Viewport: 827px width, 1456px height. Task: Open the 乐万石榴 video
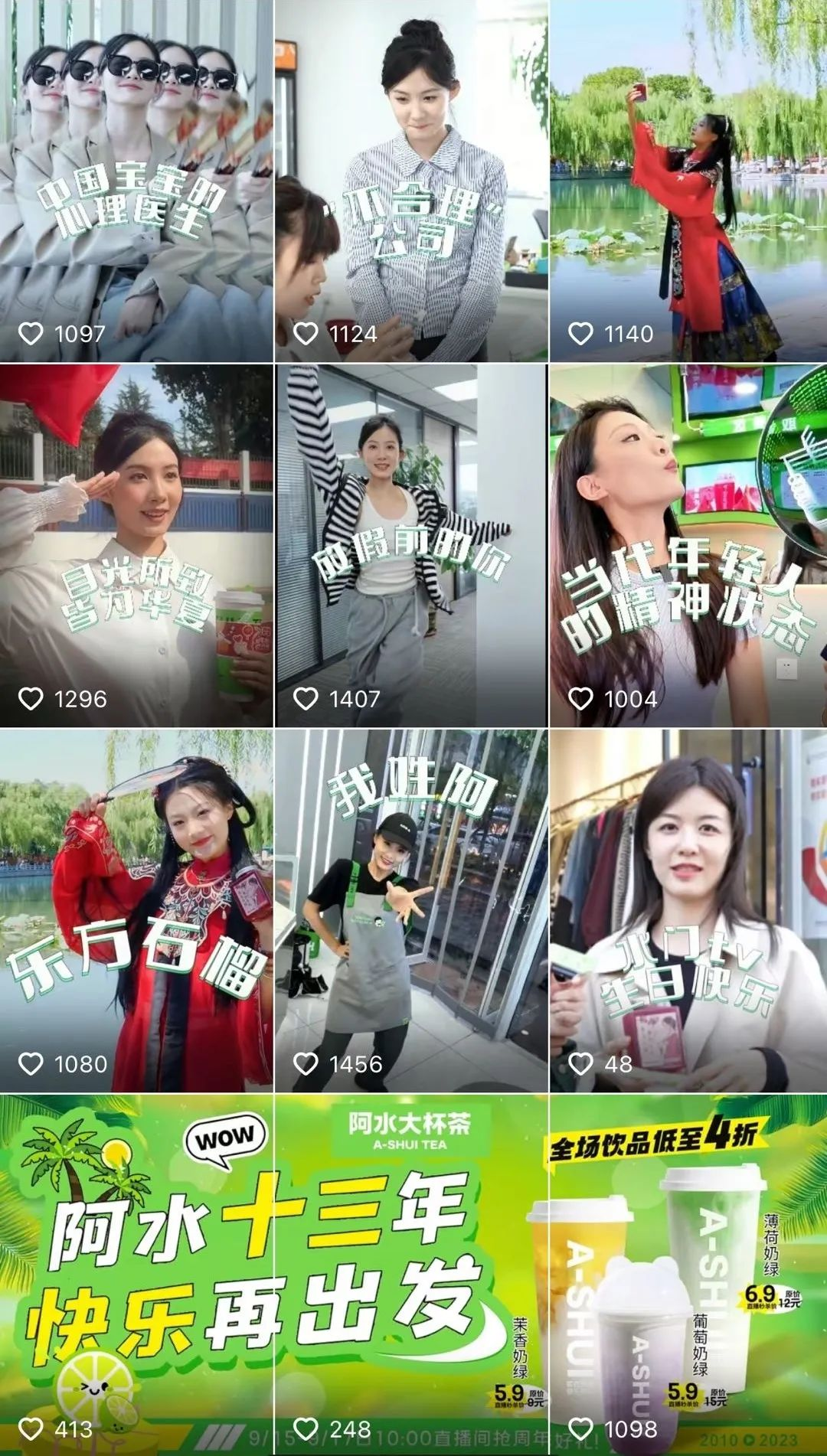(136, 910)
